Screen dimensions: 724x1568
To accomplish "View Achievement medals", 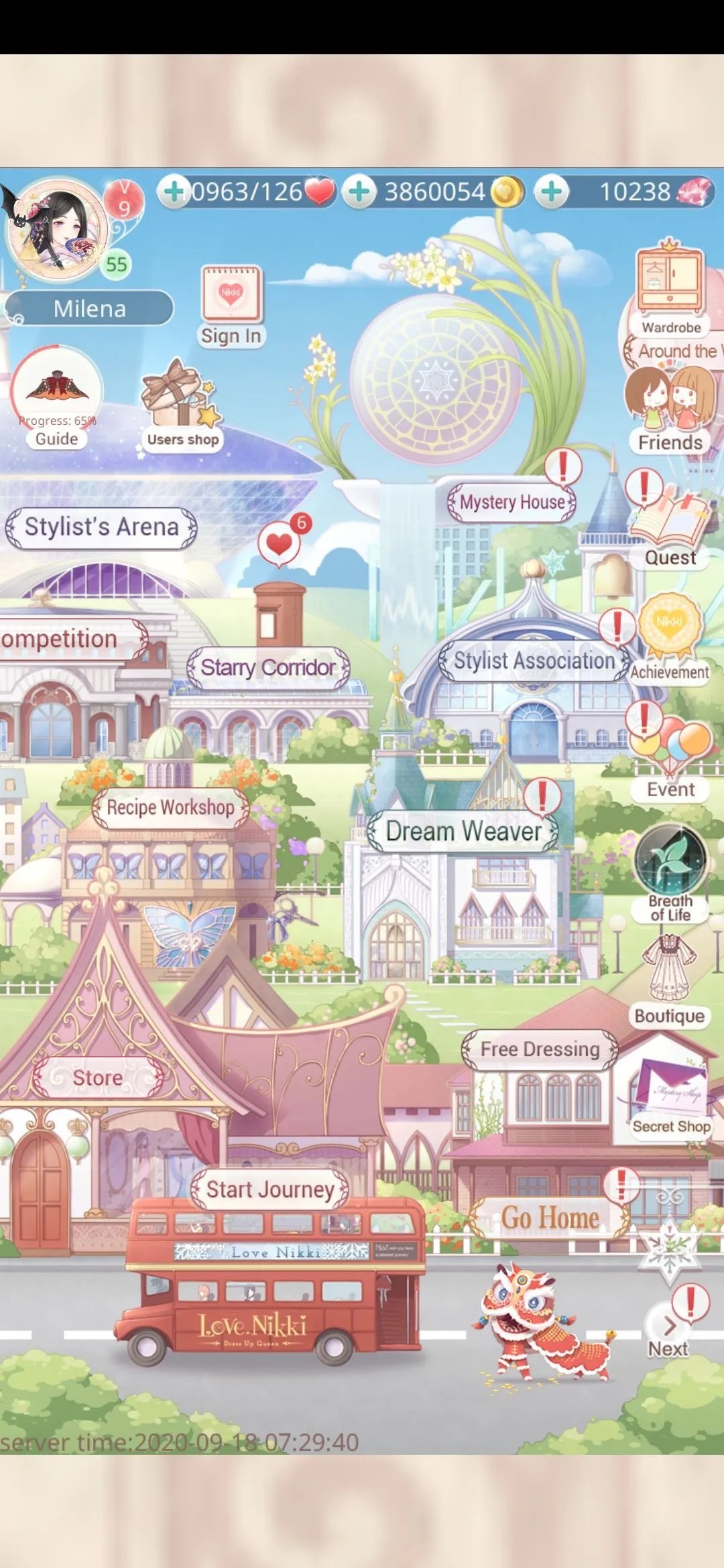I will 669,632.
